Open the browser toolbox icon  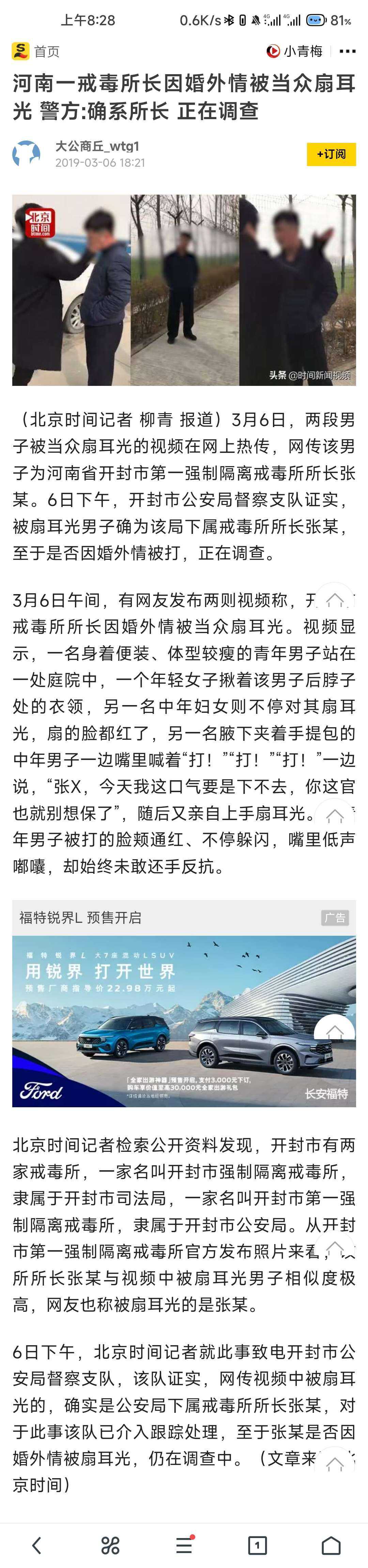click(110, 1545)
